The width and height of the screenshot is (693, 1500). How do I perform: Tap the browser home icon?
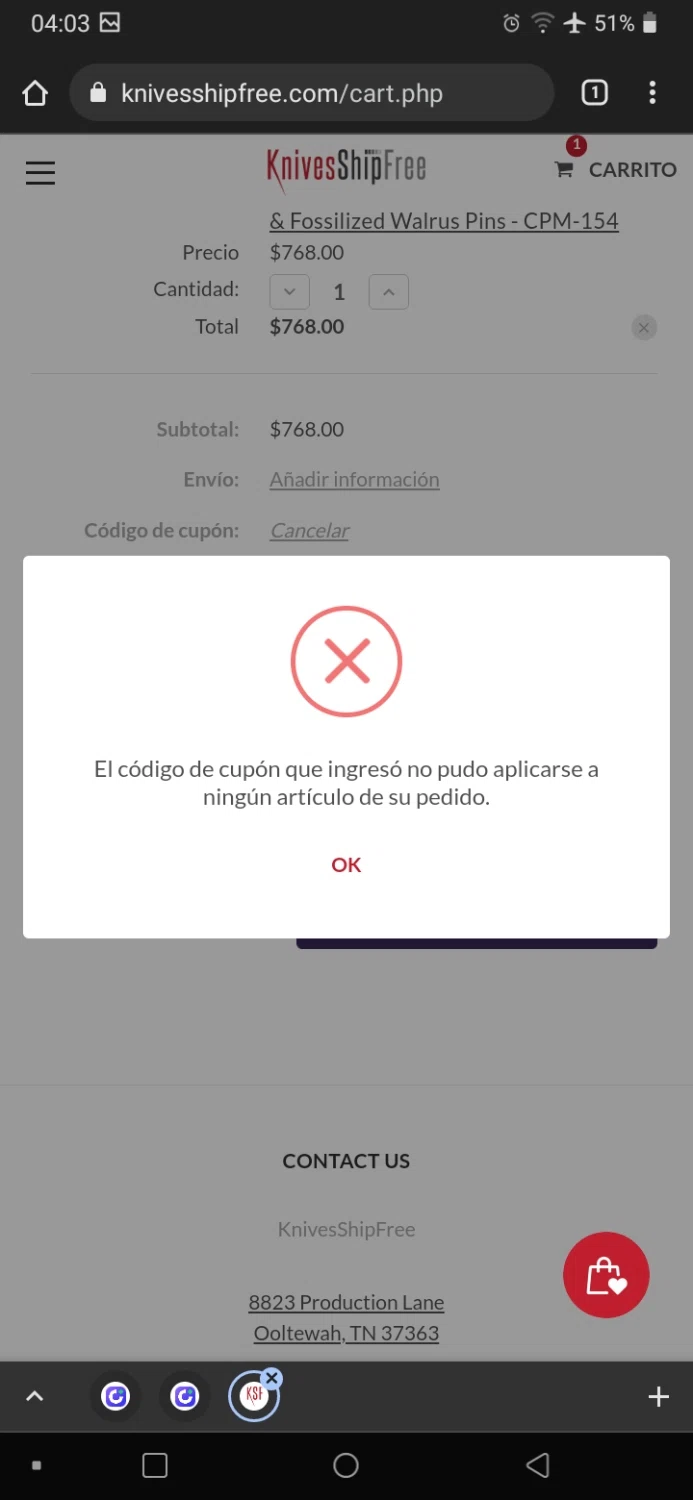35,93
